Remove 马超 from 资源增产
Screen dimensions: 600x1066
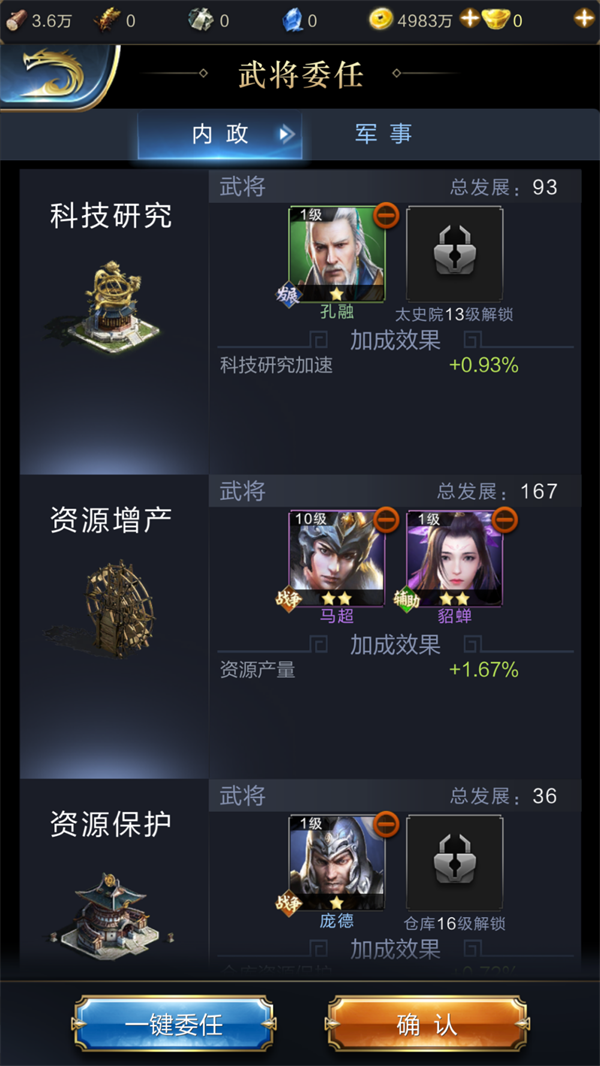[386, 519]
